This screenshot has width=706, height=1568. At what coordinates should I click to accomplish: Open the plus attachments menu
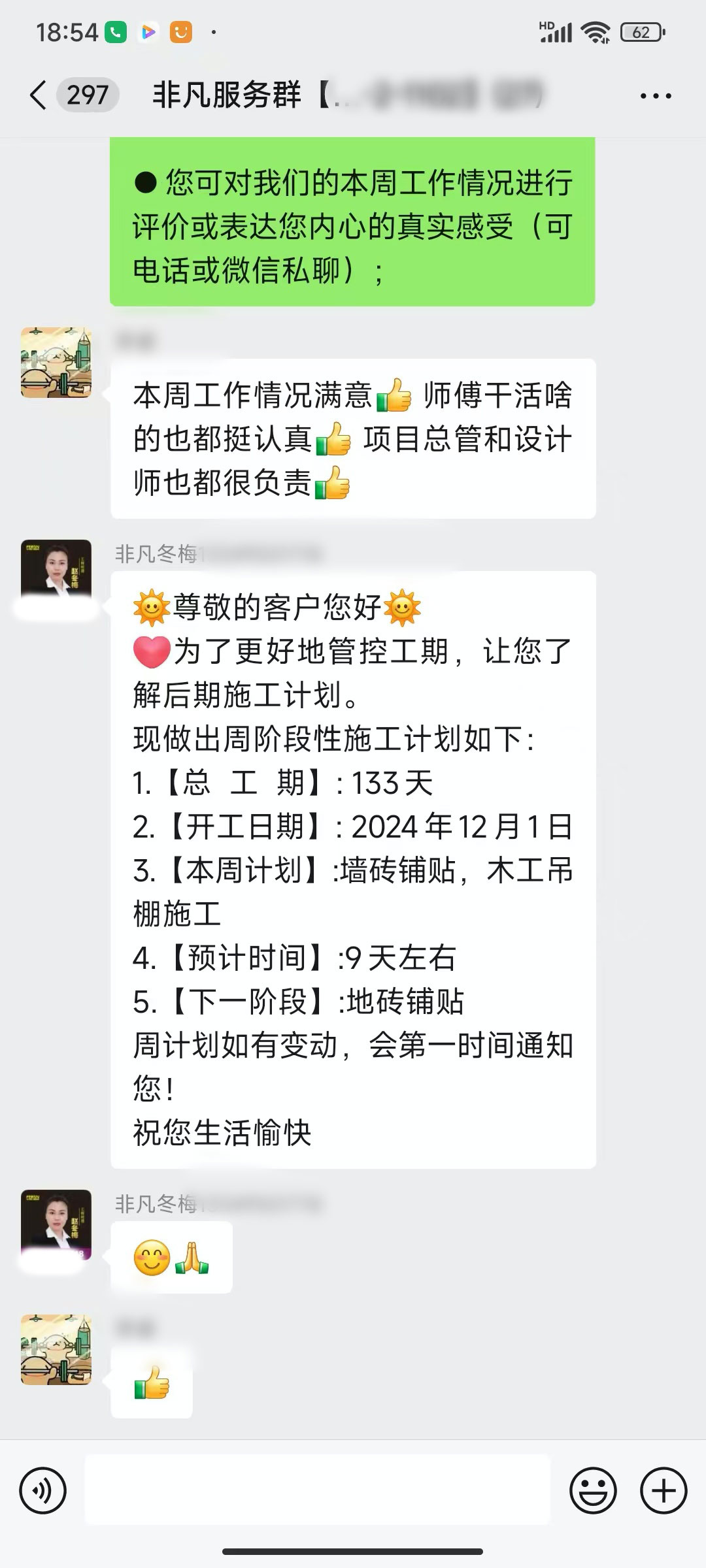663,1490
